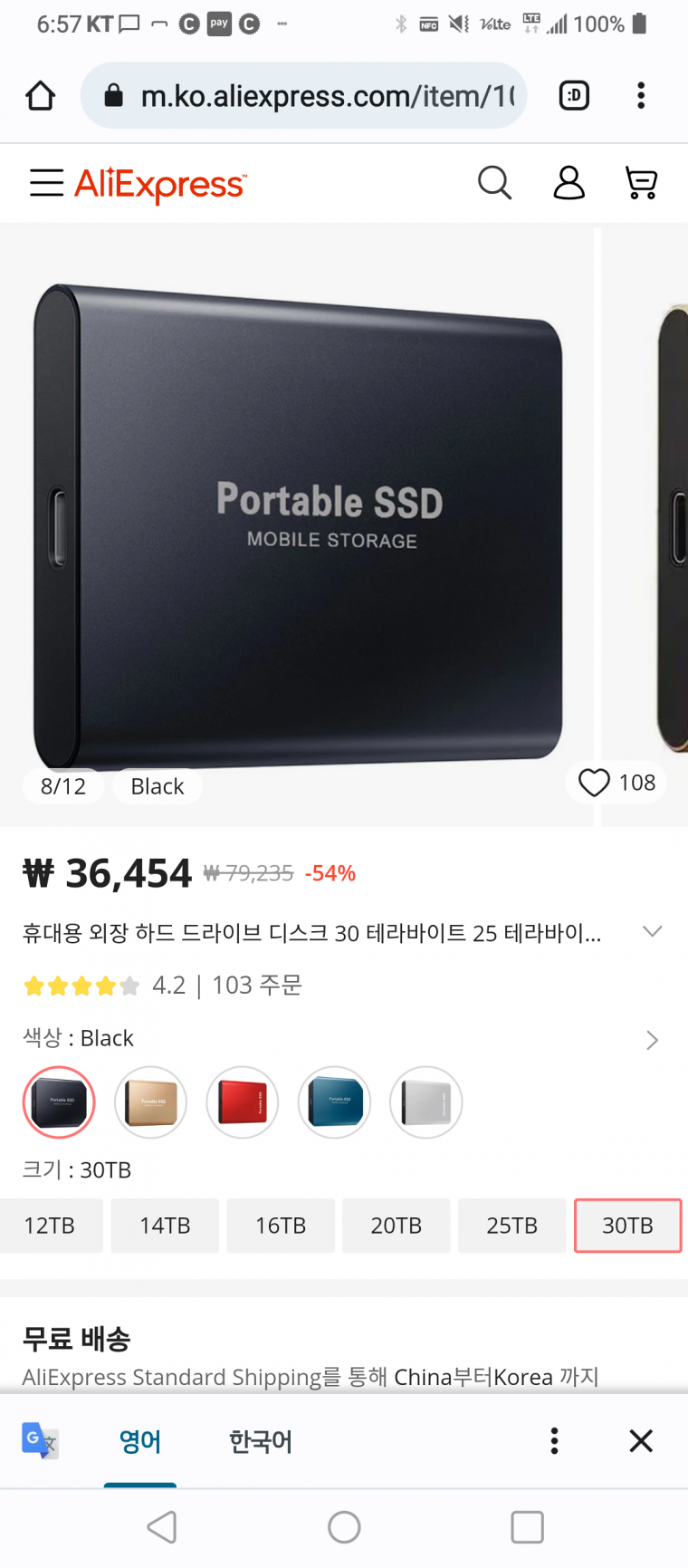Tap the browser URL address bar
688x1568 pixels.
point(304,95)
